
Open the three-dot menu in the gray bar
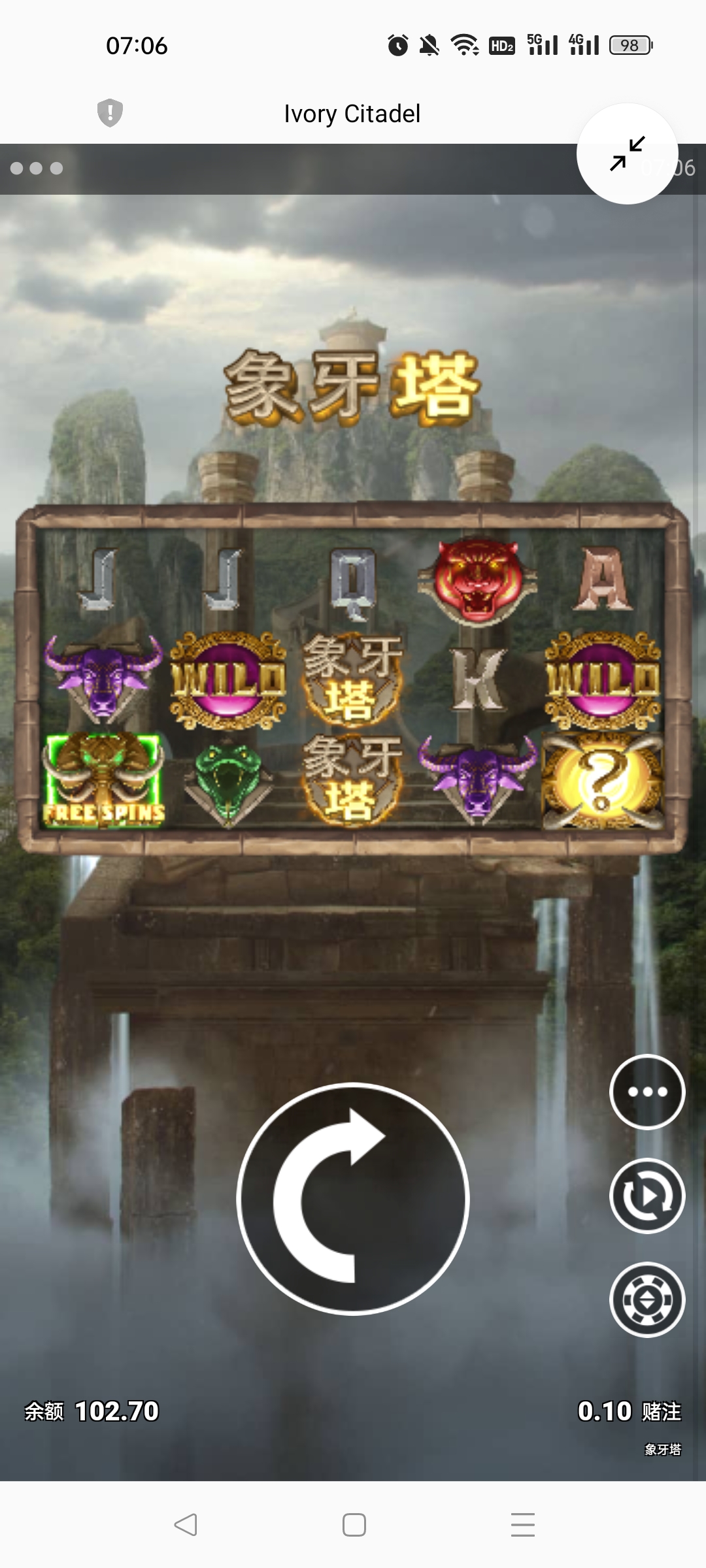37,169
